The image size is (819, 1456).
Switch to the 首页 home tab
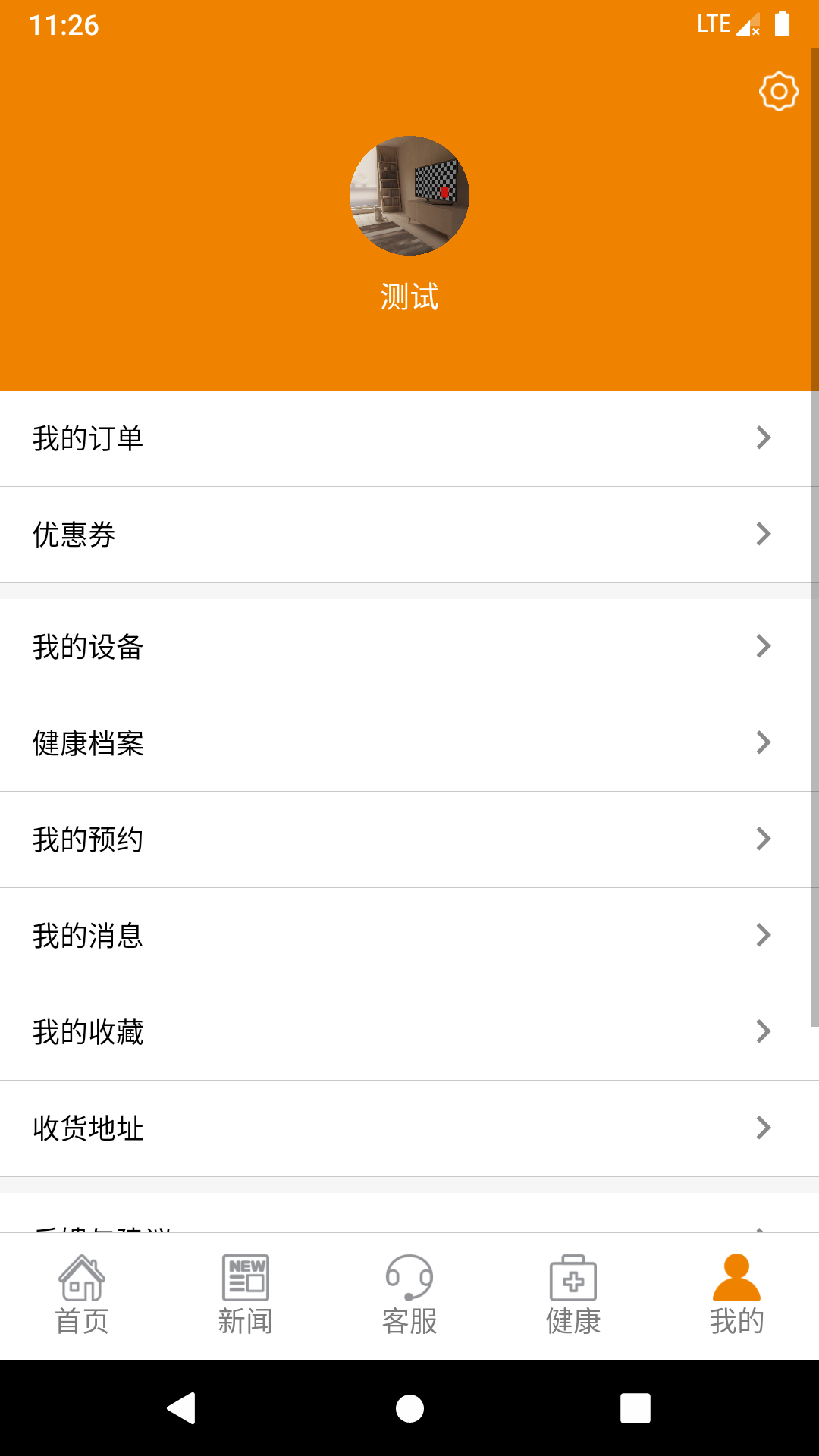pyautogui.click(x=82, y=1295)
